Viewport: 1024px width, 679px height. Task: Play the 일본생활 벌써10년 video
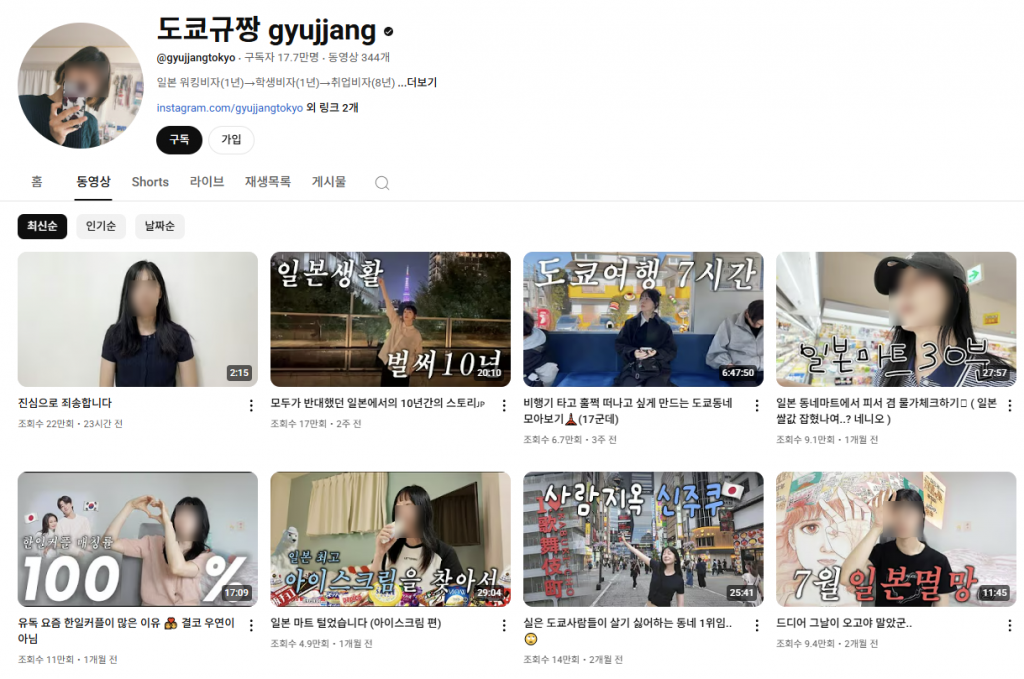pyautogui.click(x=390, y=319)
